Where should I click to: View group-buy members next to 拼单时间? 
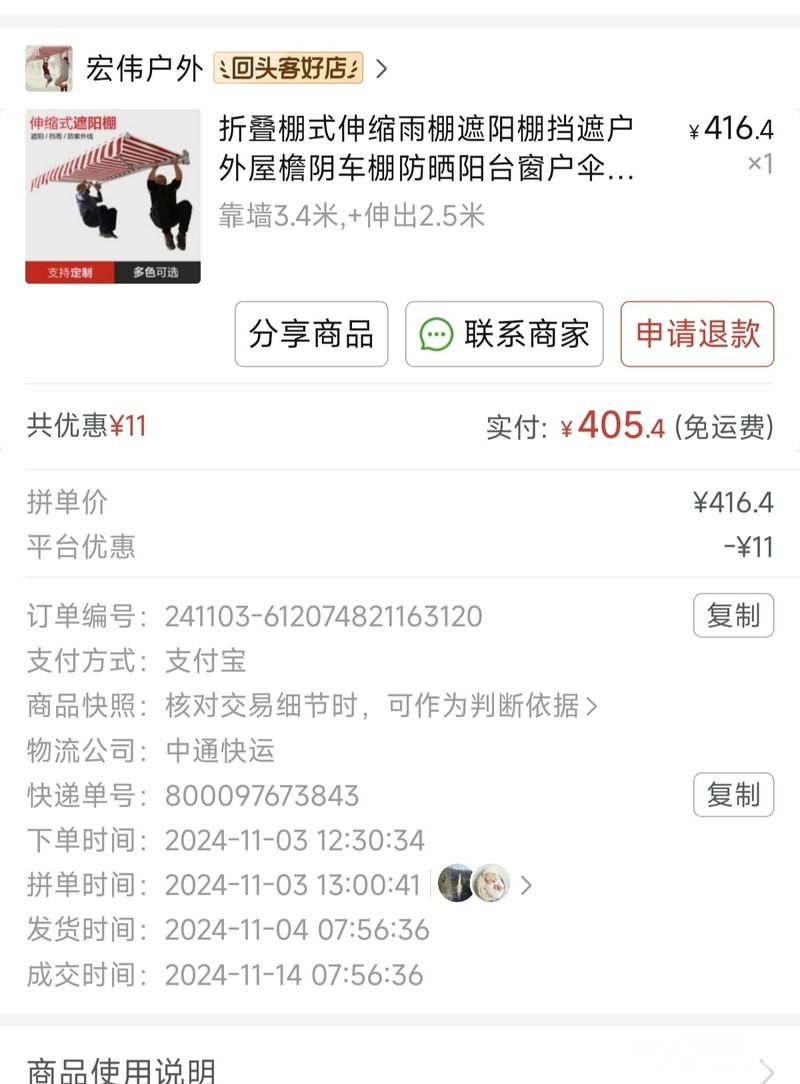[485, 884]
